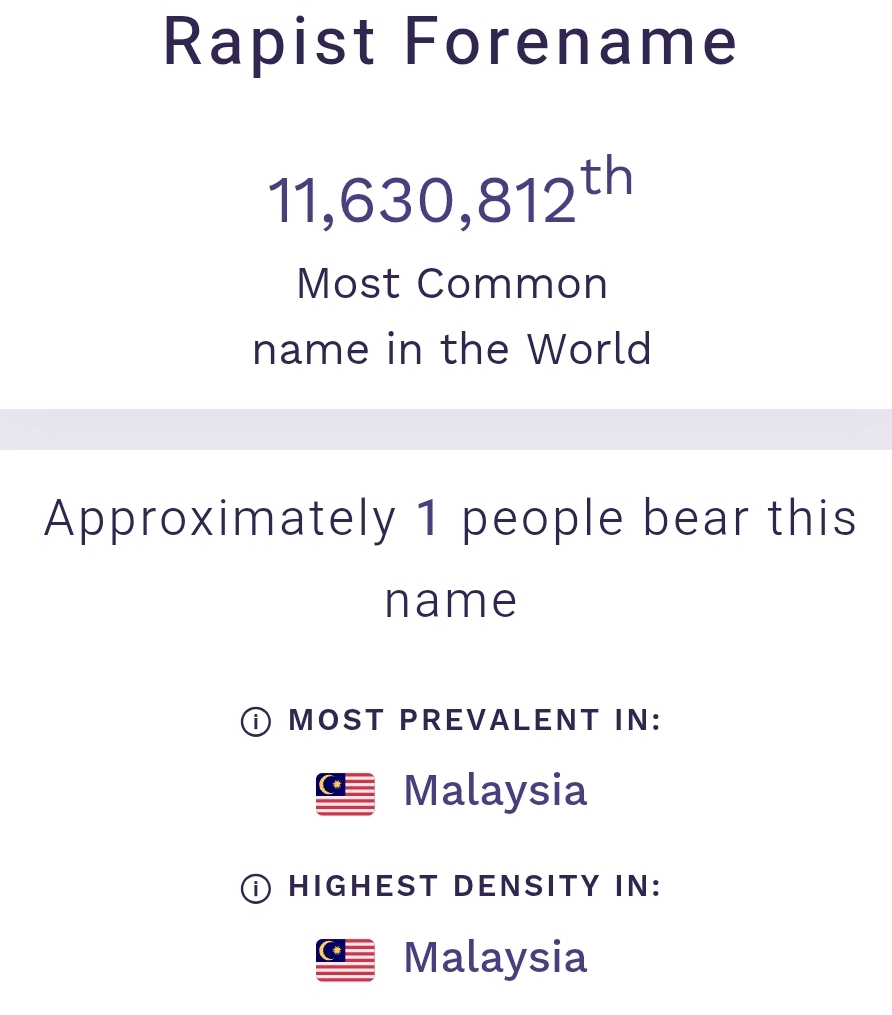Tap the info icon beside Highest Density In
This screenshot has height=1015, width=892.
(256, 887)
